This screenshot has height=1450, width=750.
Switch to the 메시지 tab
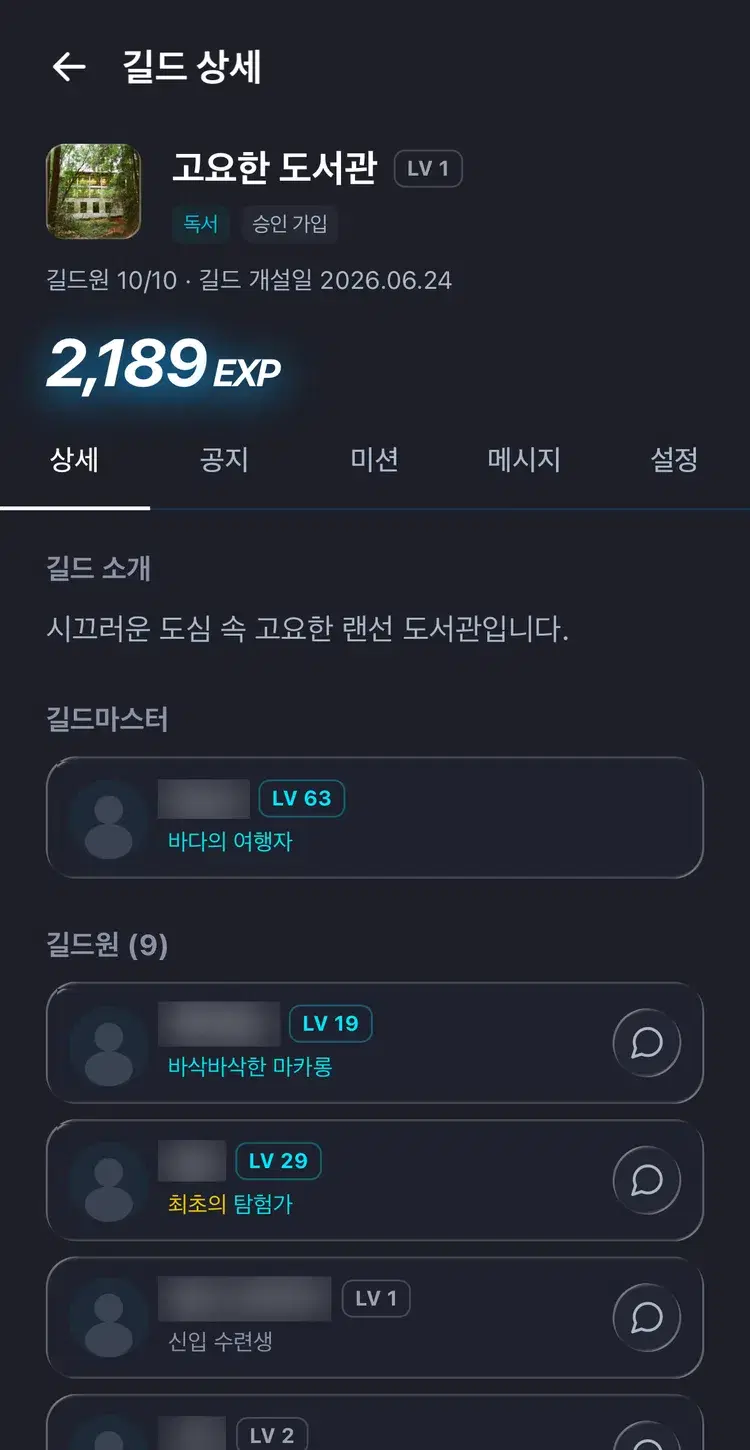pyautogui.click(x=524, y=460)
